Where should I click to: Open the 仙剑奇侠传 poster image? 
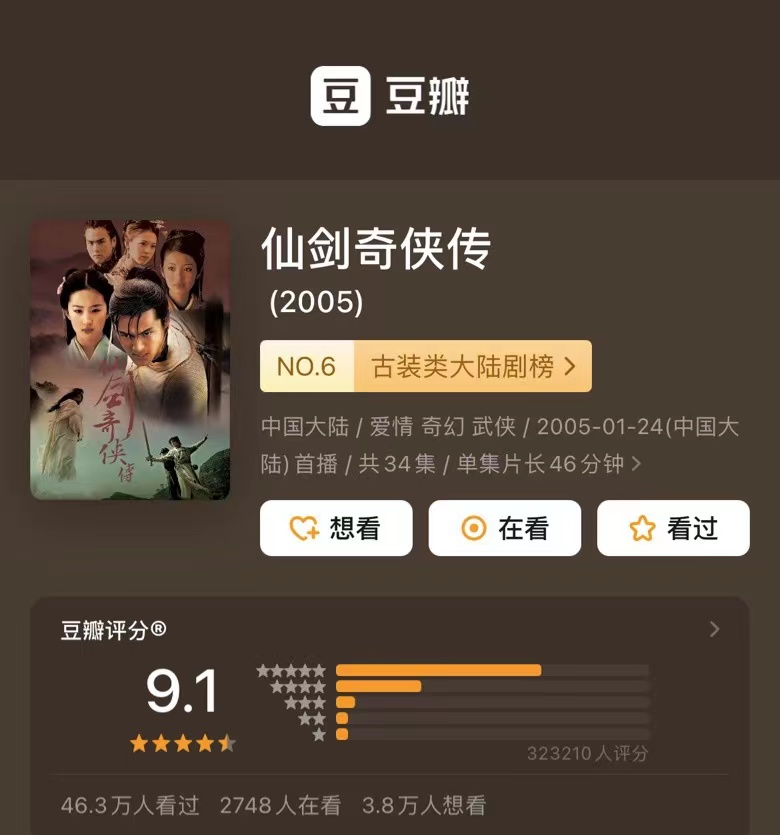click(x=130, y=360)
